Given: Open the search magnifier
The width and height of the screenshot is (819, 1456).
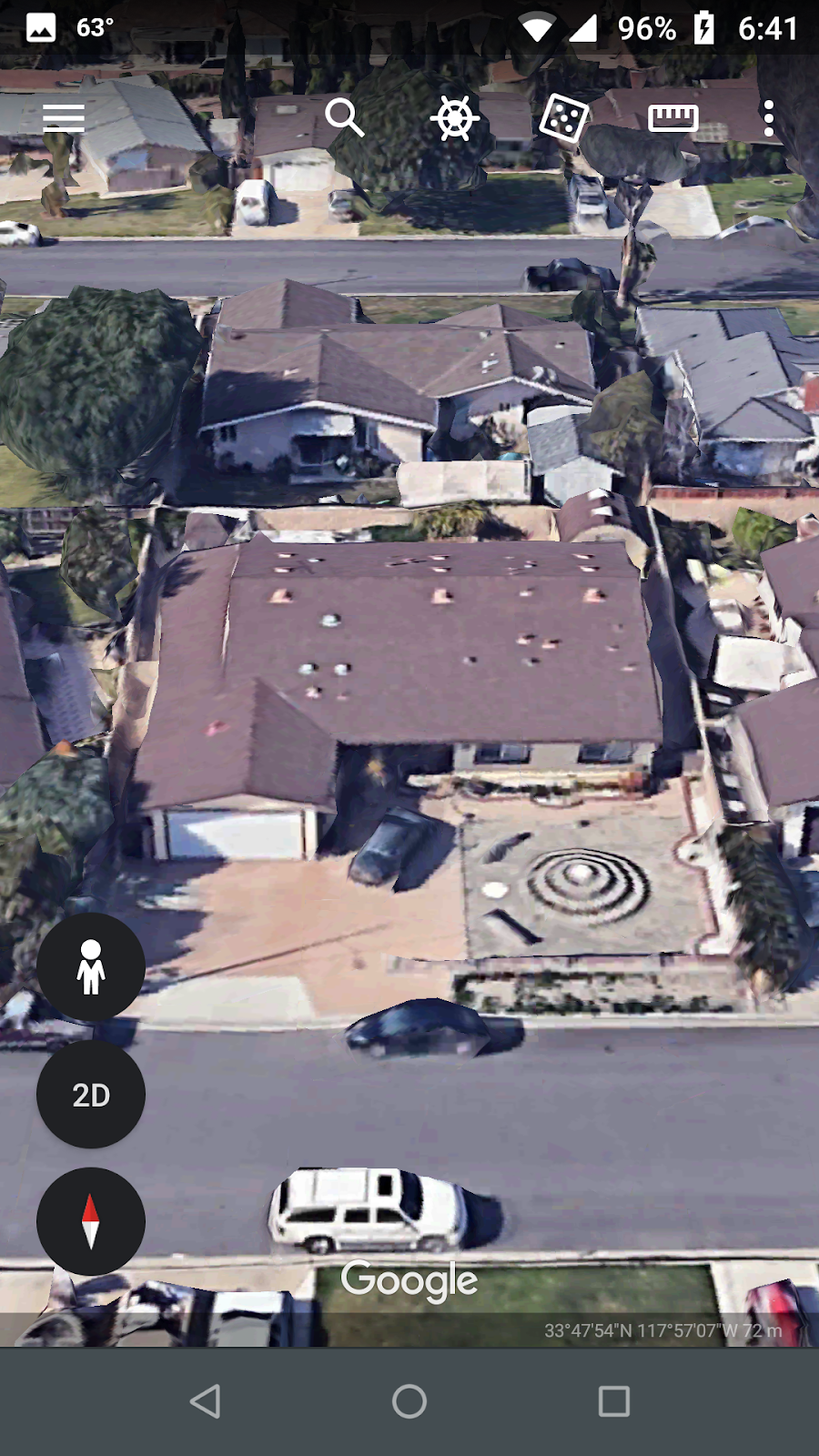Looking at the screenshot, I should tap(344, 117).
